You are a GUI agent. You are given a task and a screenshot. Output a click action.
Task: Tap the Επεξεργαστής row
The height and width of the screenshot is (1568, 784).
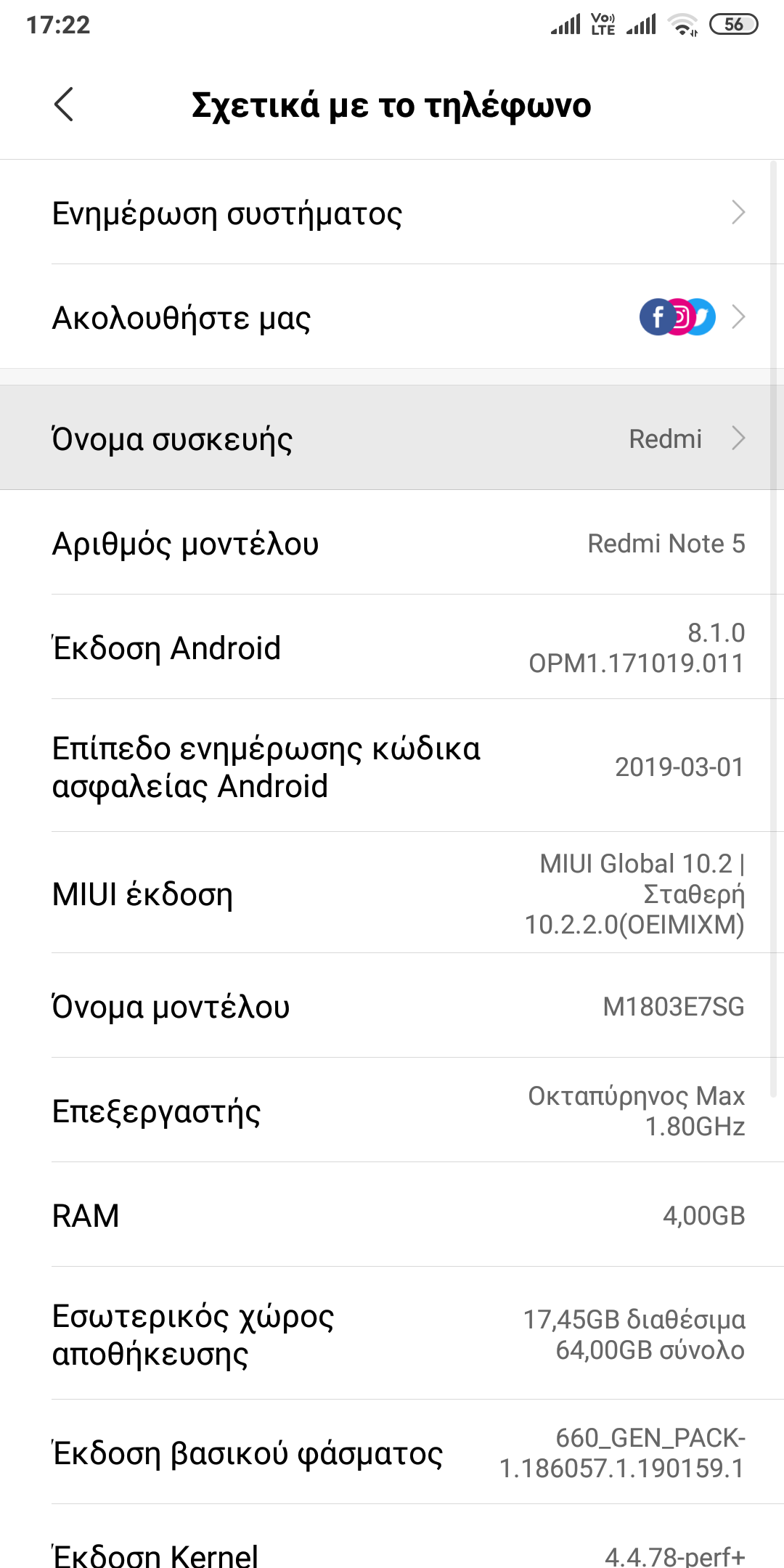392,1111
